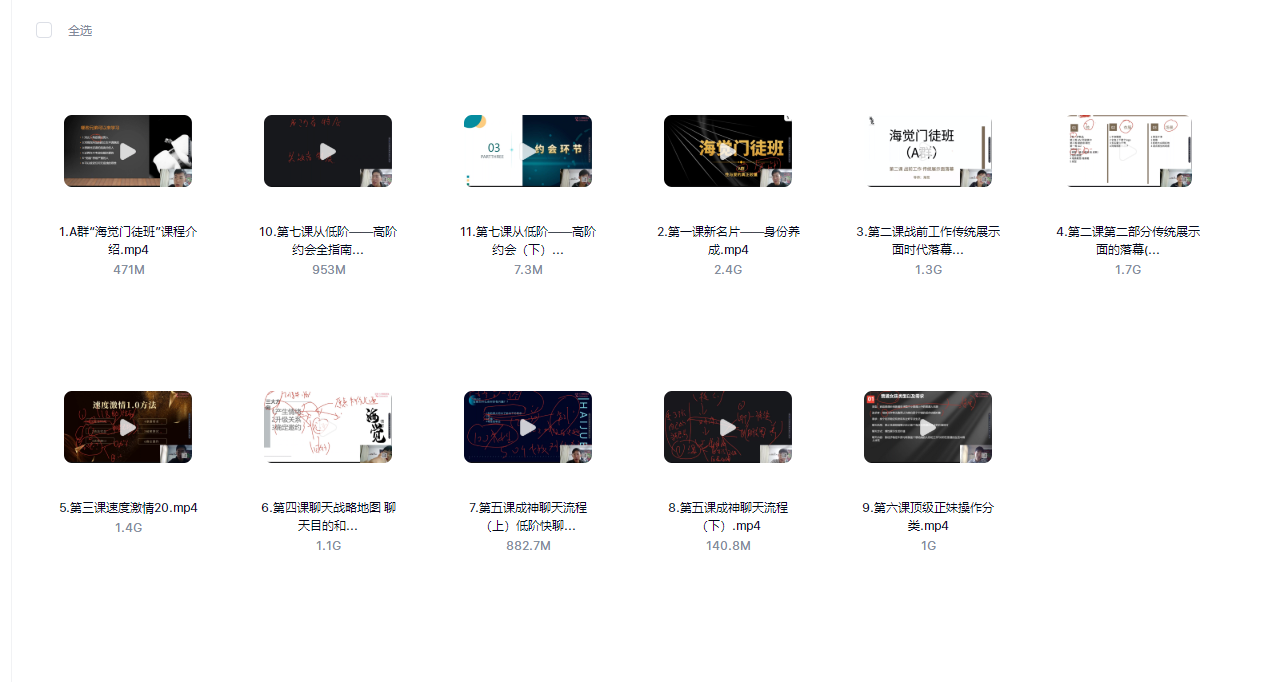Open 2.第一课新名片——身份养成.mp4
The height and width of the screenshot is (682, 1284).
tap(728, 151)
